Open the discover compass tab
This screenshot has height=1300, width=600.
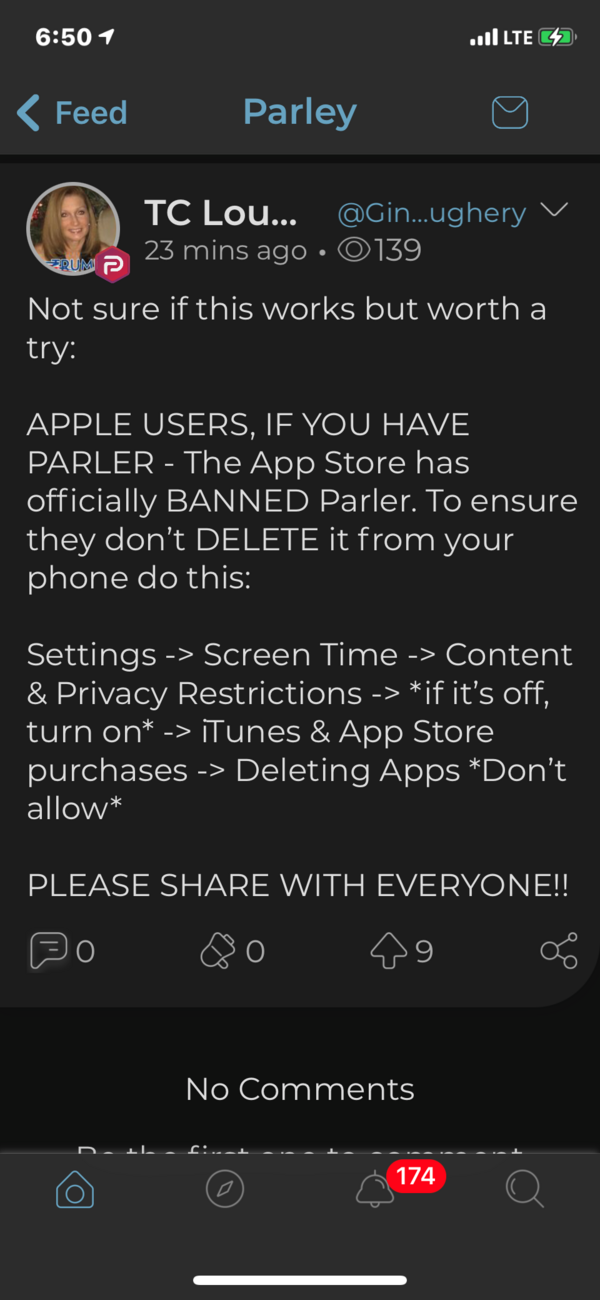click(x=224, y=1189)
